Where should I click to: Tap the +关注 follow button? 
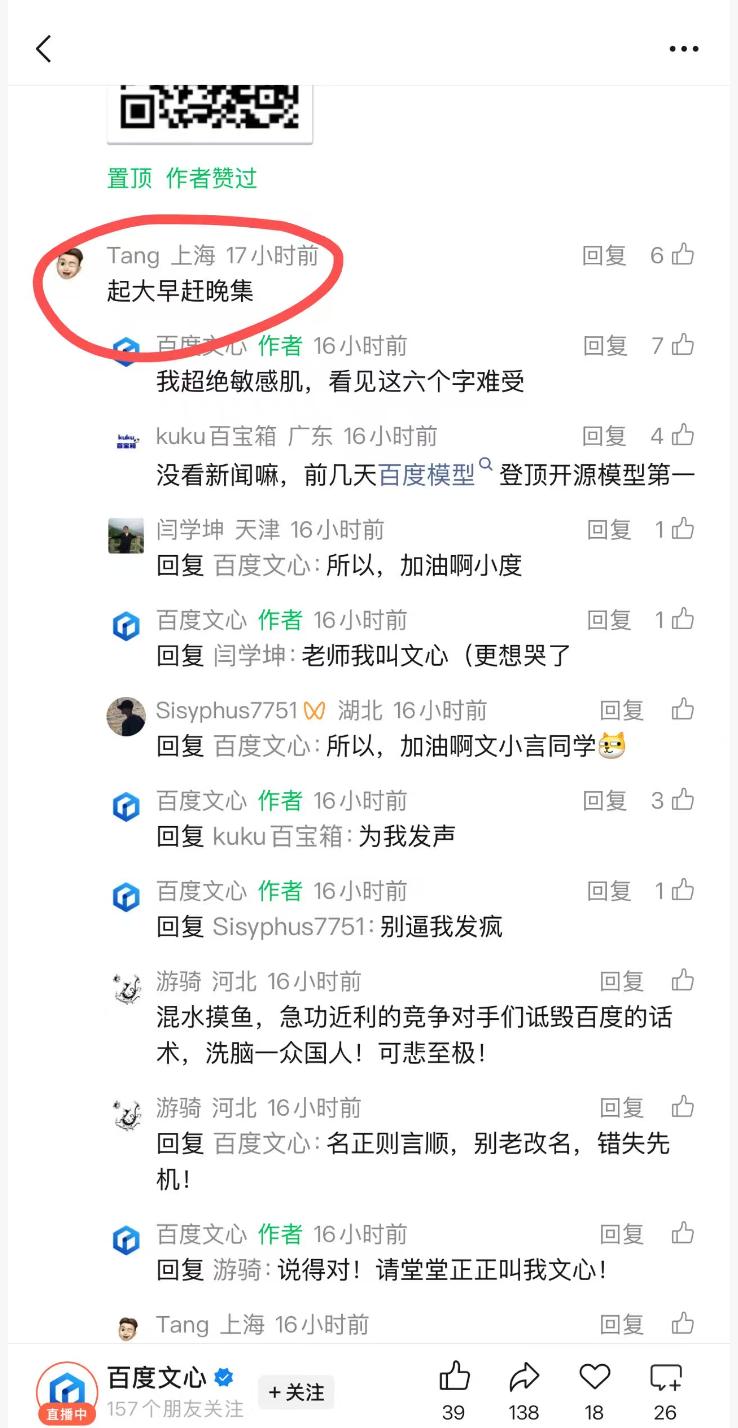click(x=296, y=1392)
